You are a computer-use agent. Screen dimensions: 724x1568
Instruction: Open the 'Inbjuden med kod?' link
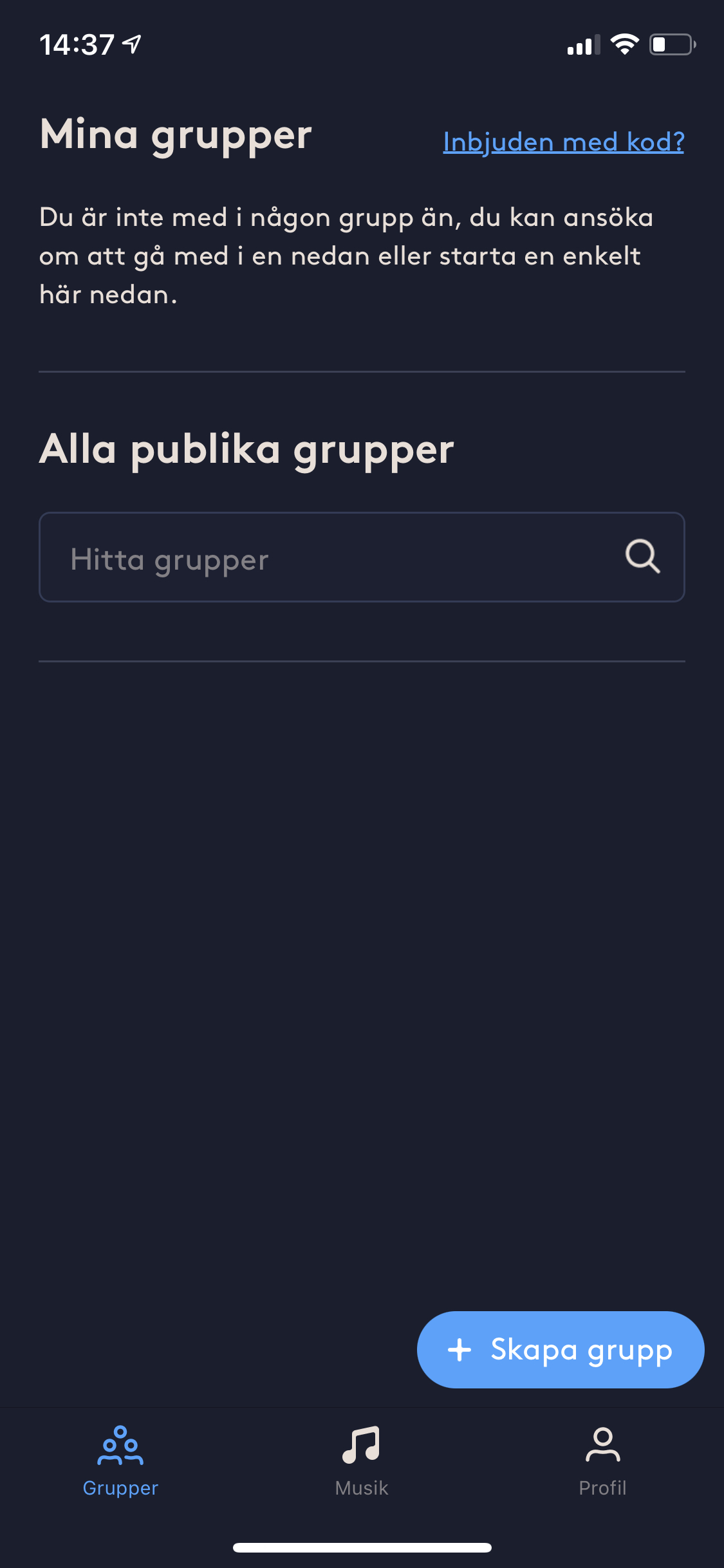(563, 142)
